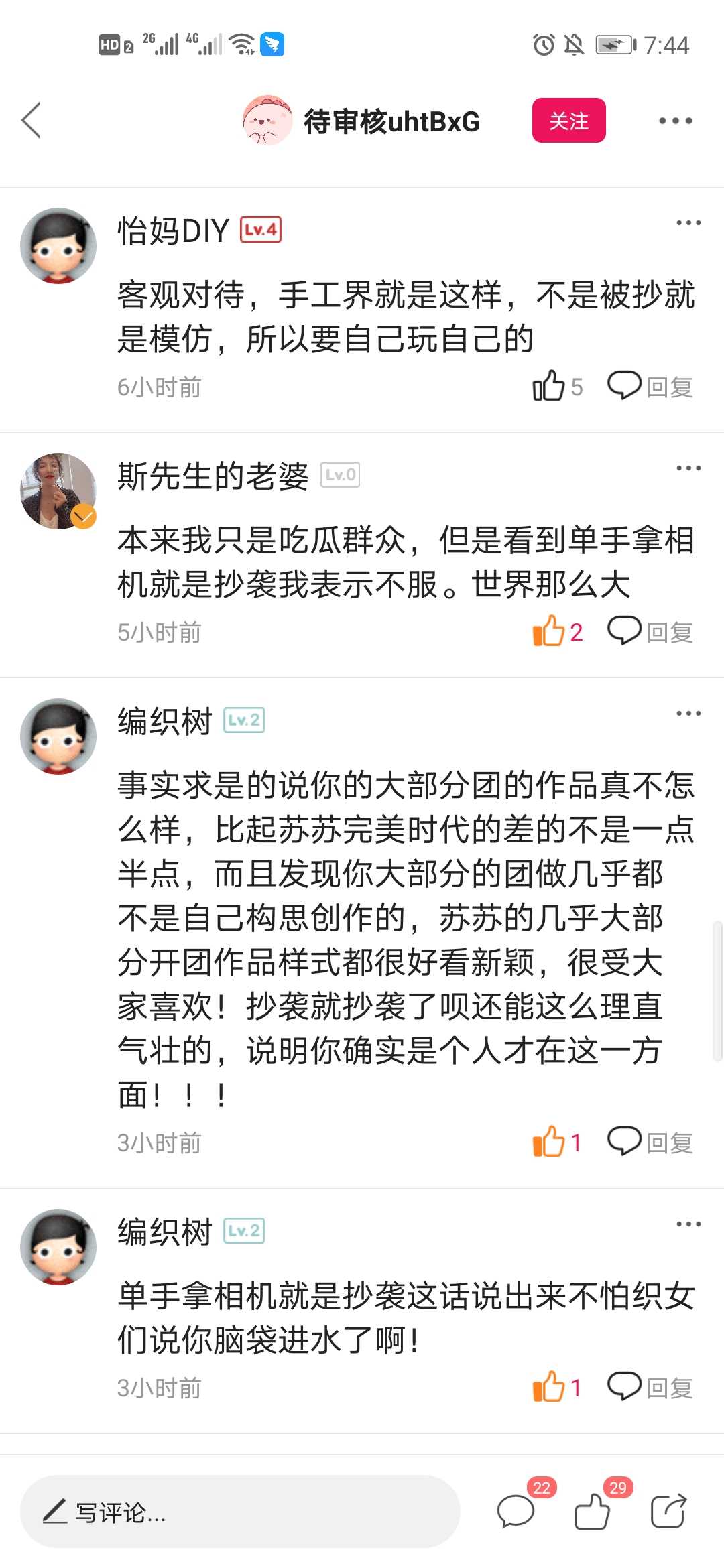Like 编织树's comment starting with 事实求是
The width and height of the screenshot is (724, 1568).
(549, 1142)
